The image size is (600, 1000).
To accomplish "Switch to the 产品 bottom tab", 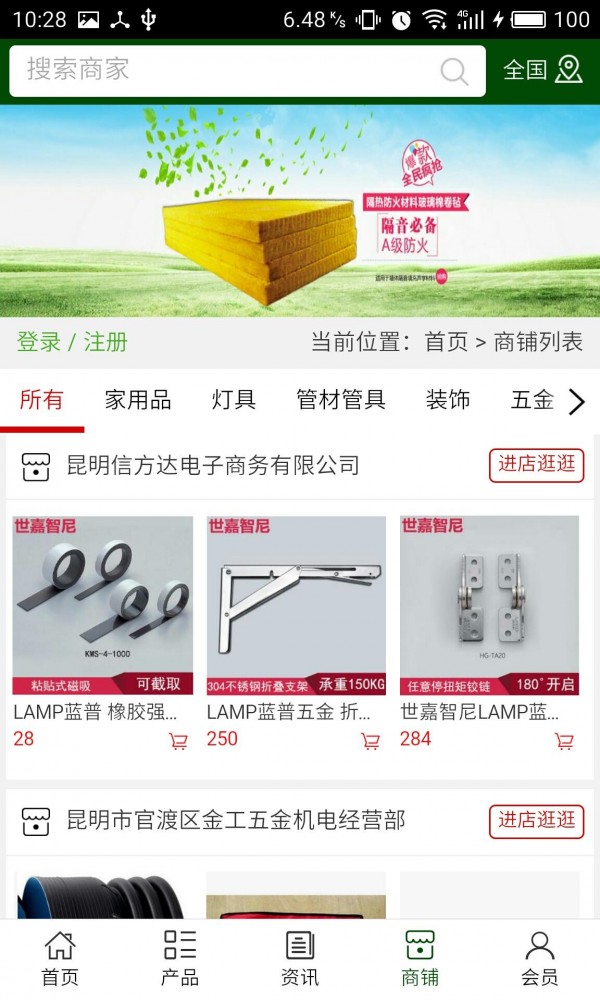I will tap(180, 959).
